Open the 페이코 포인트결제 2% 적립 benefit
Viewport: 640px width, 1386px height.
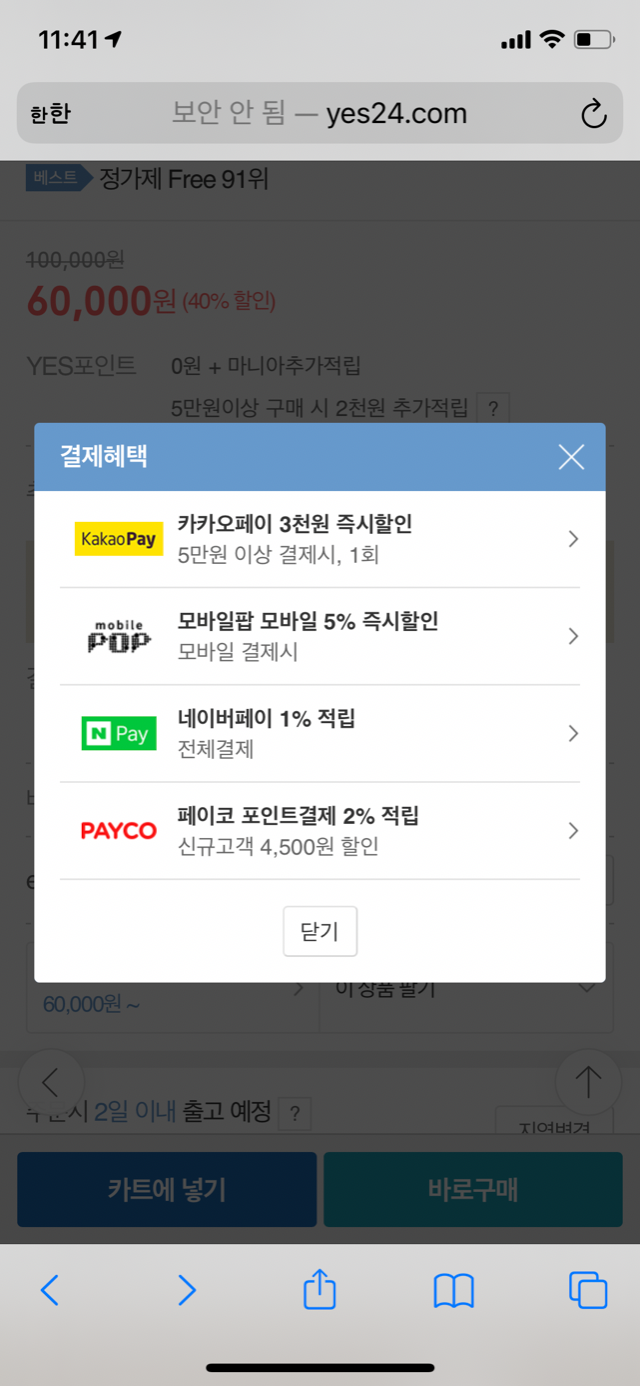click(x=320, y=830)
